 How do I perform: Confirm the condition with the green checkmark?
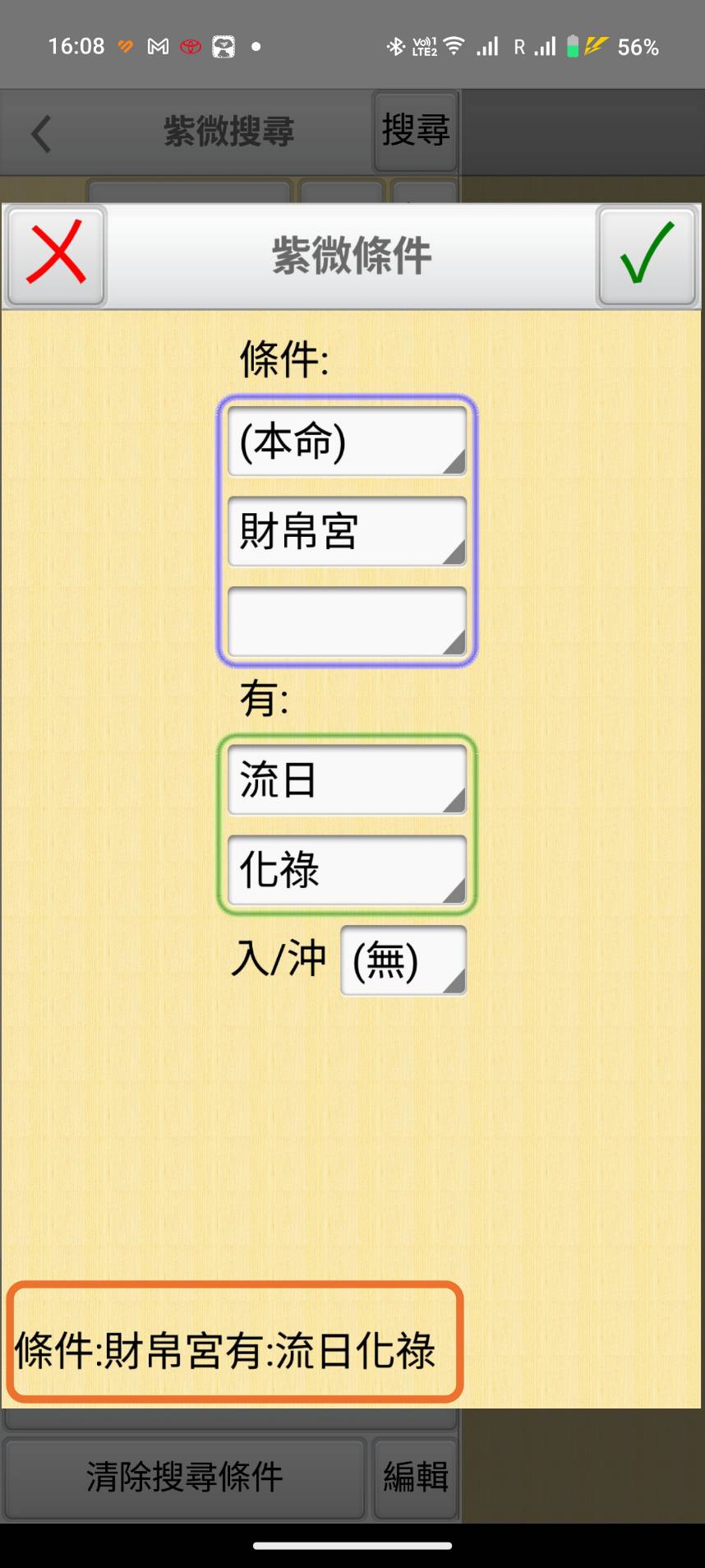coord(647,255)
